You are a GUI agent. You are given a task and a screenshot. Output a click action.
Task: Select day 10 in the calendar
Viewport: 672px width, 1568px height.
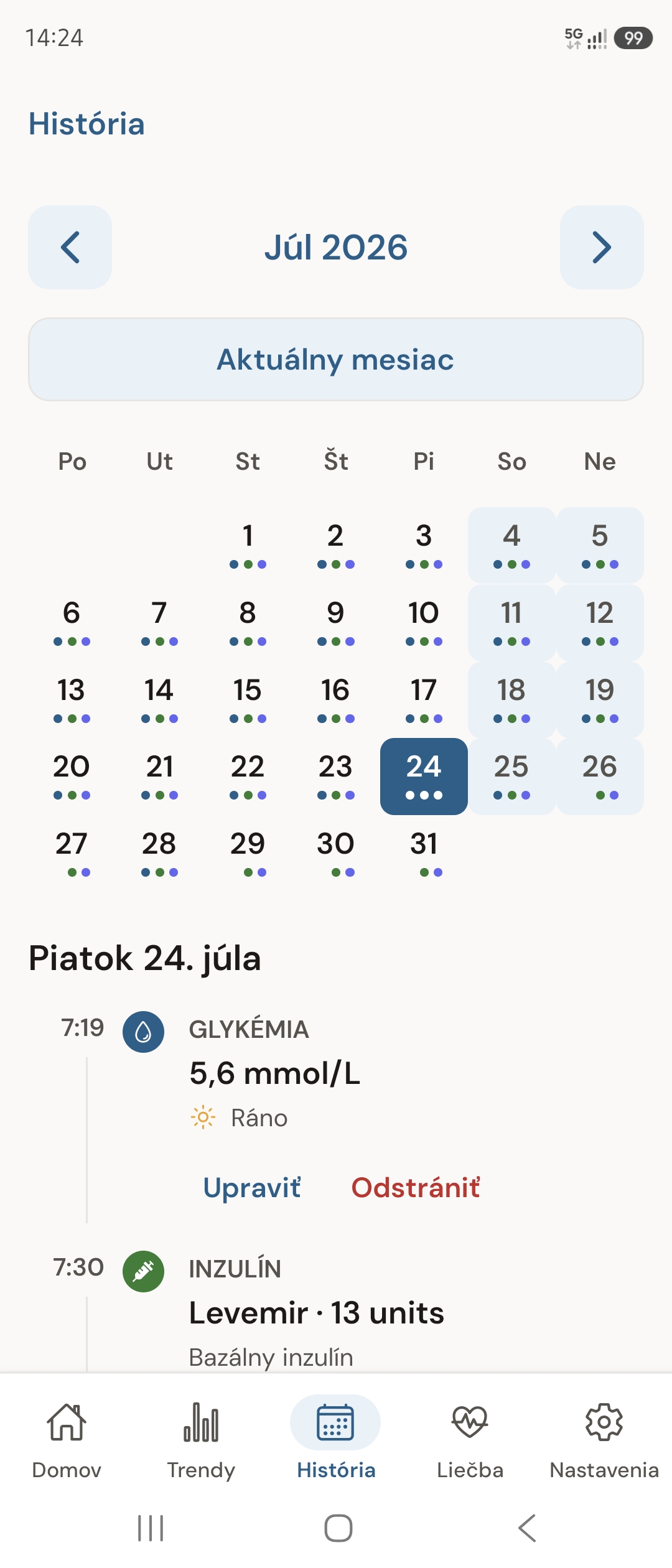click(x=424, y=622)
